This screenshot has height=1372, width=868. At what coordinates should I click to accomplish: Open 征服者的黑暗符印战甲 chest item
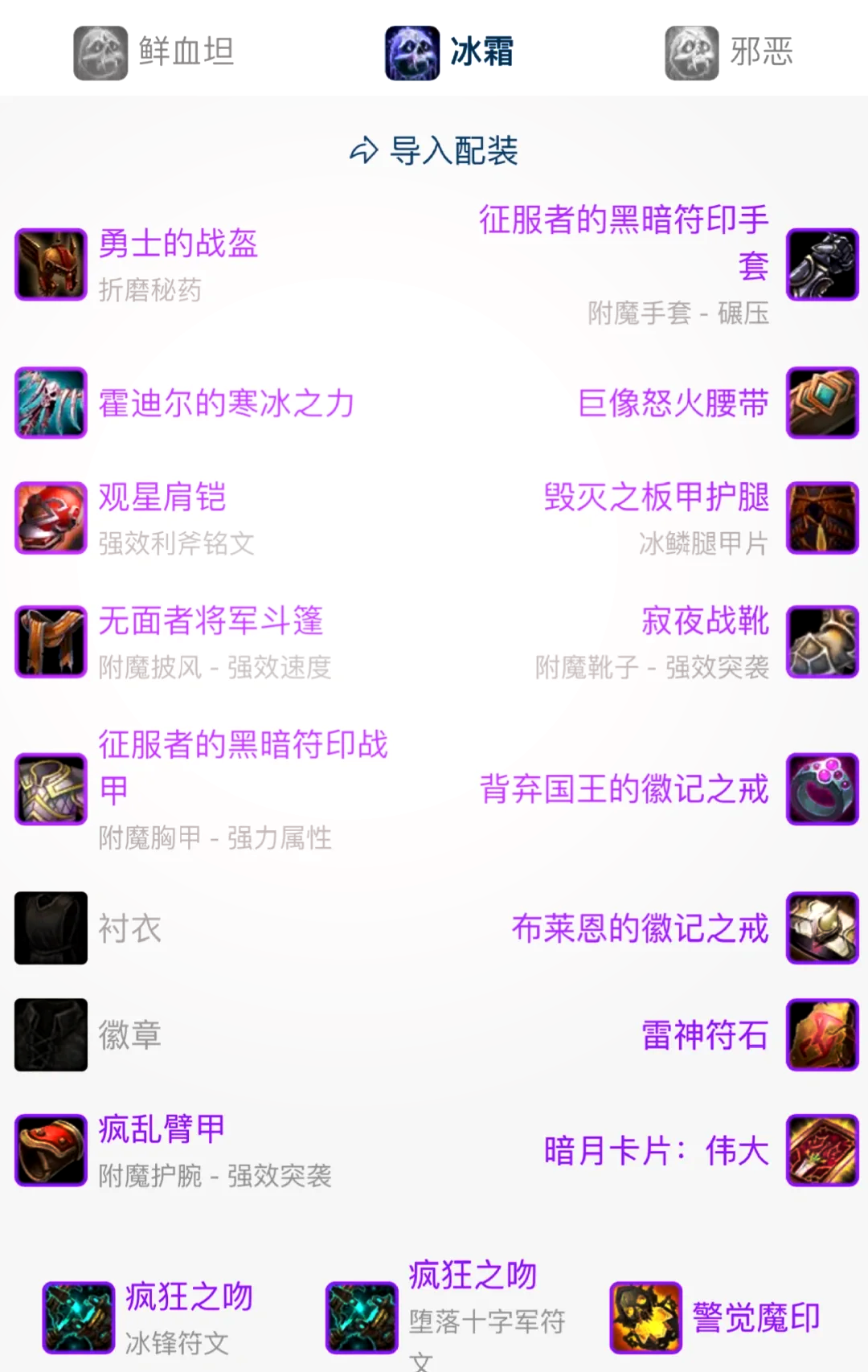pos(242,766)
